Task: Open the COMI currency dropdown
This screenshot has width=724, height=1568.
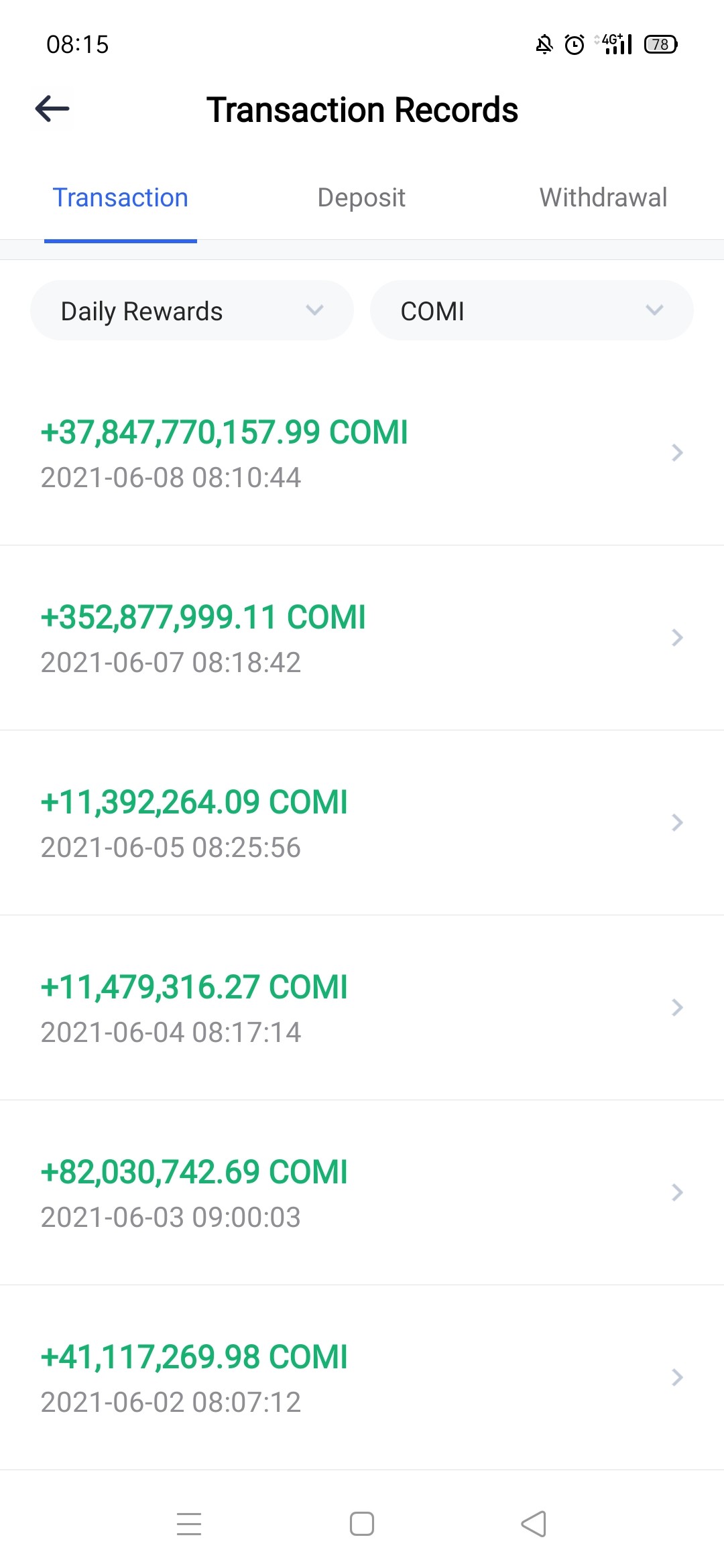Action: point(532,311)
